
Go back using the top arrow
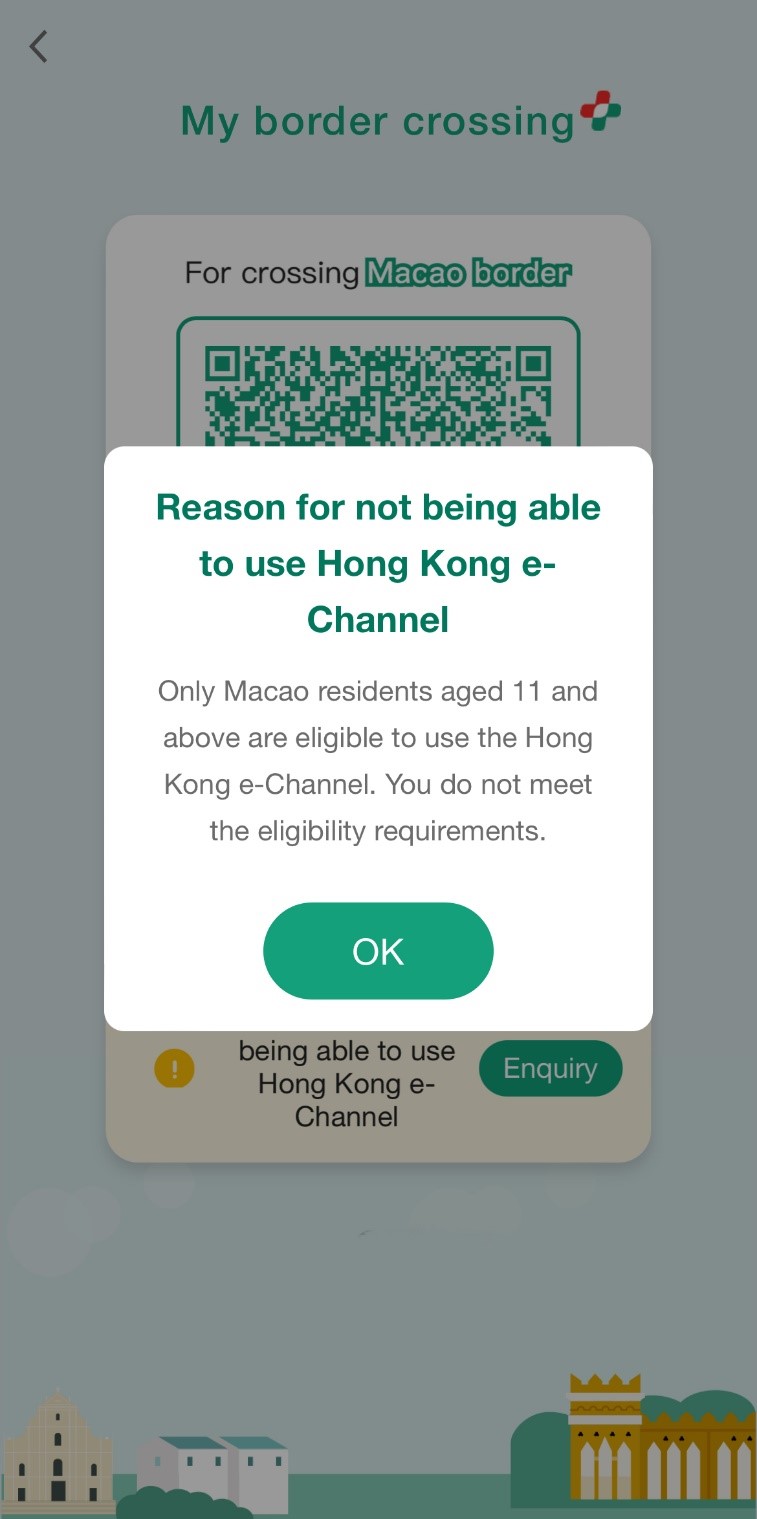(39, 47)
